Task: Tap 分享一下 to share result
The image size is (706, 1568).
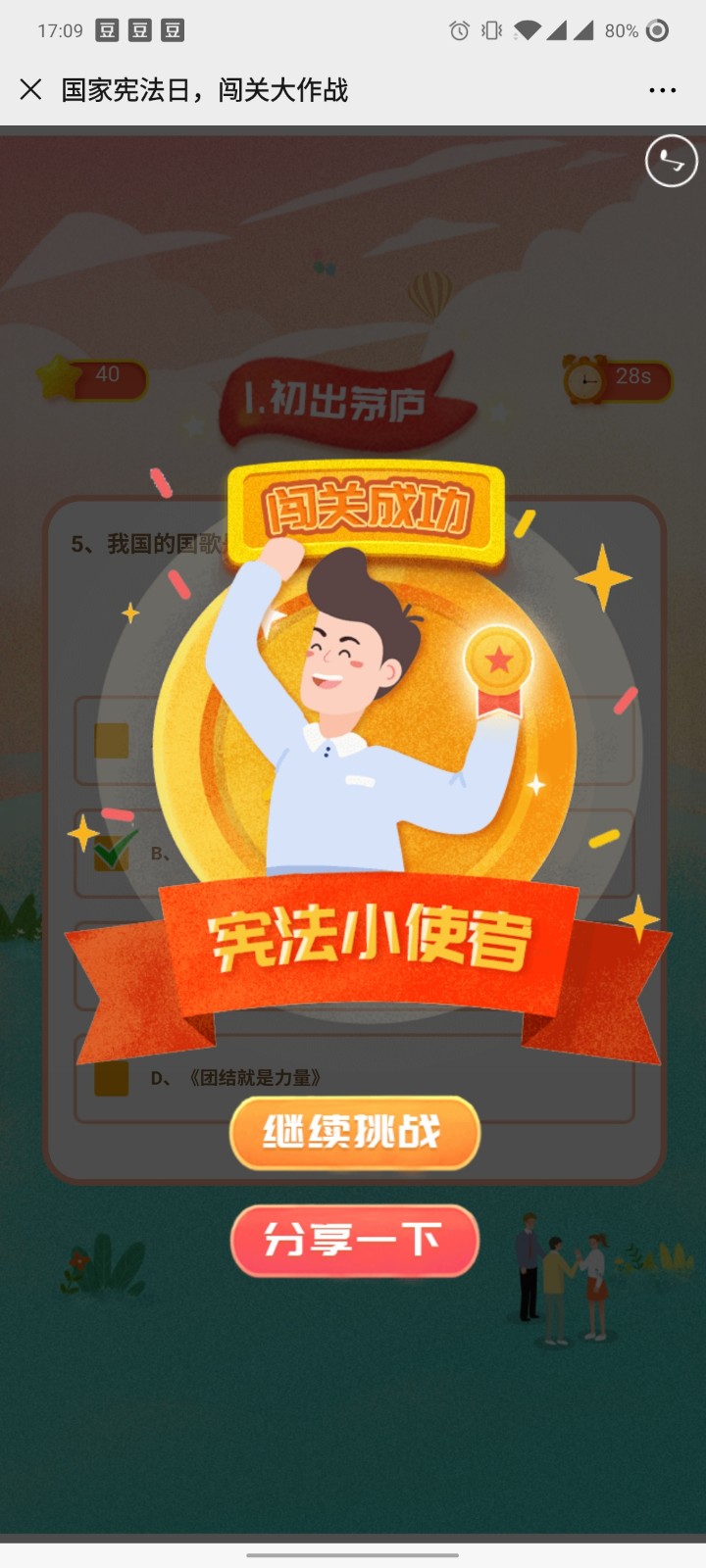Action: click(x=354, y=1241)
